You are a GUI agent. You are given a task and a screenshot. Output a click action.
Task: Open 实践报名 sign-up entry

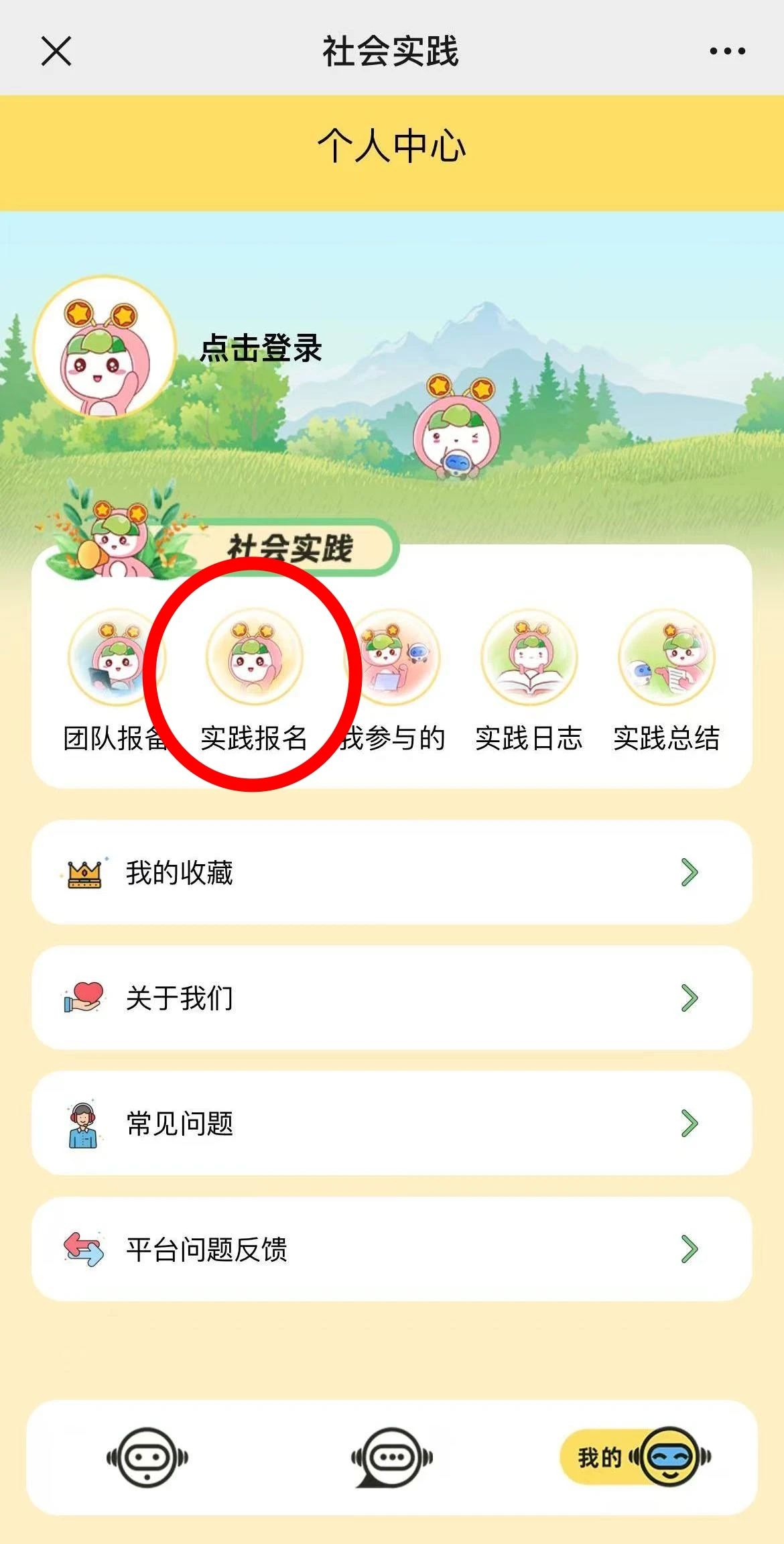[x=254, y=680]
